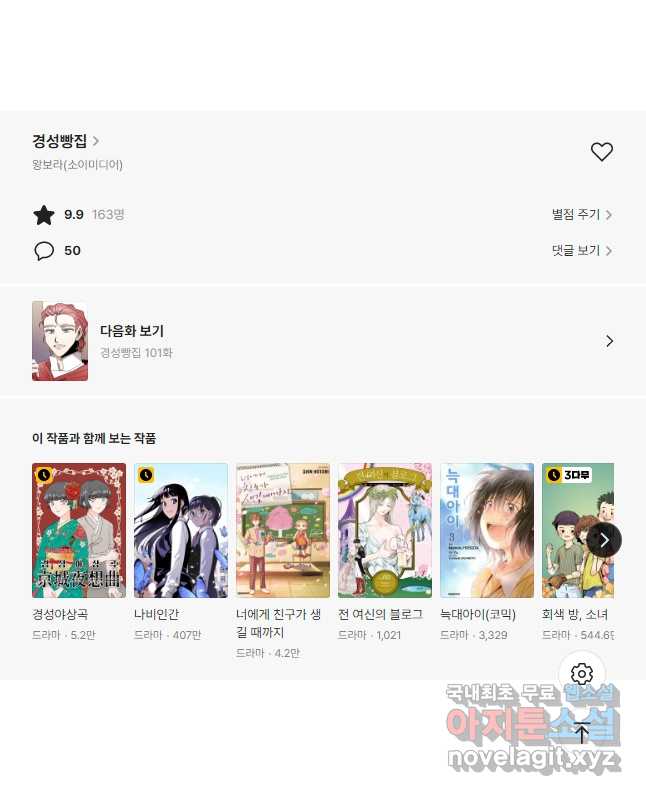Jump back to top with the arrow button
Screen dimensions: 646x796
coord(582,731)
